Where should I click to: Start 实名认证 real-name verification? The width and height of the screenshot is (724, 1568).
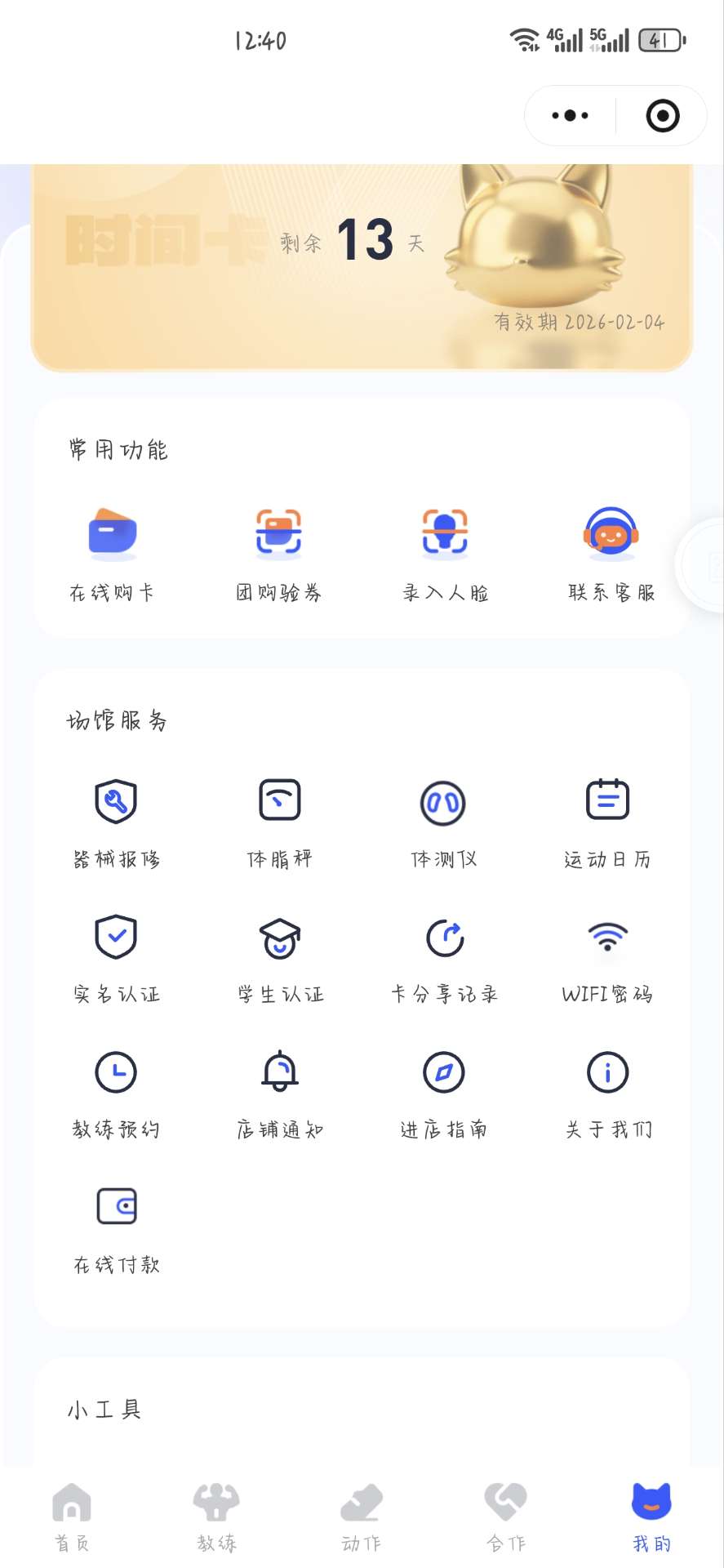point(116,956)
